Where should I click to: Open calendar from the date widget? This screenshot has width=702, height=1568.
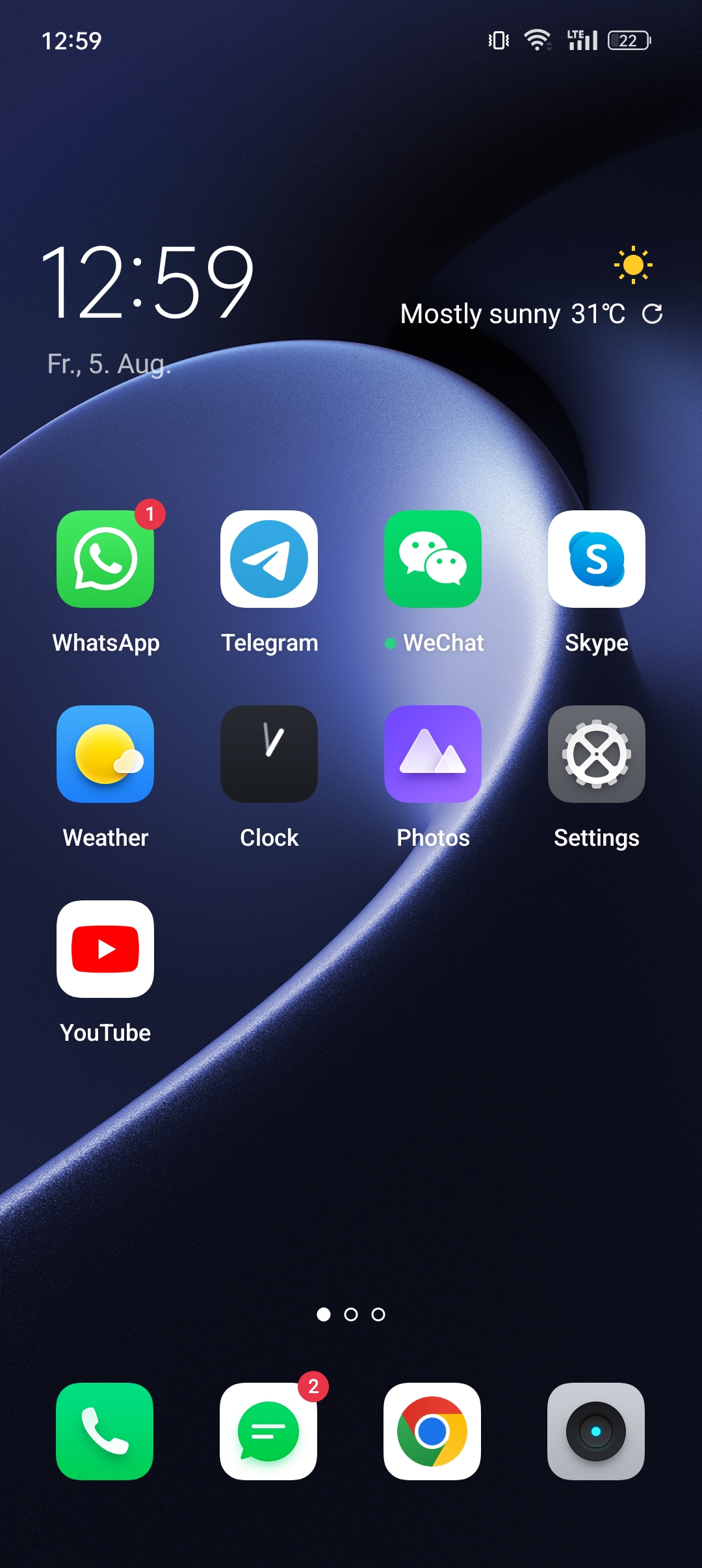[109, 364]
